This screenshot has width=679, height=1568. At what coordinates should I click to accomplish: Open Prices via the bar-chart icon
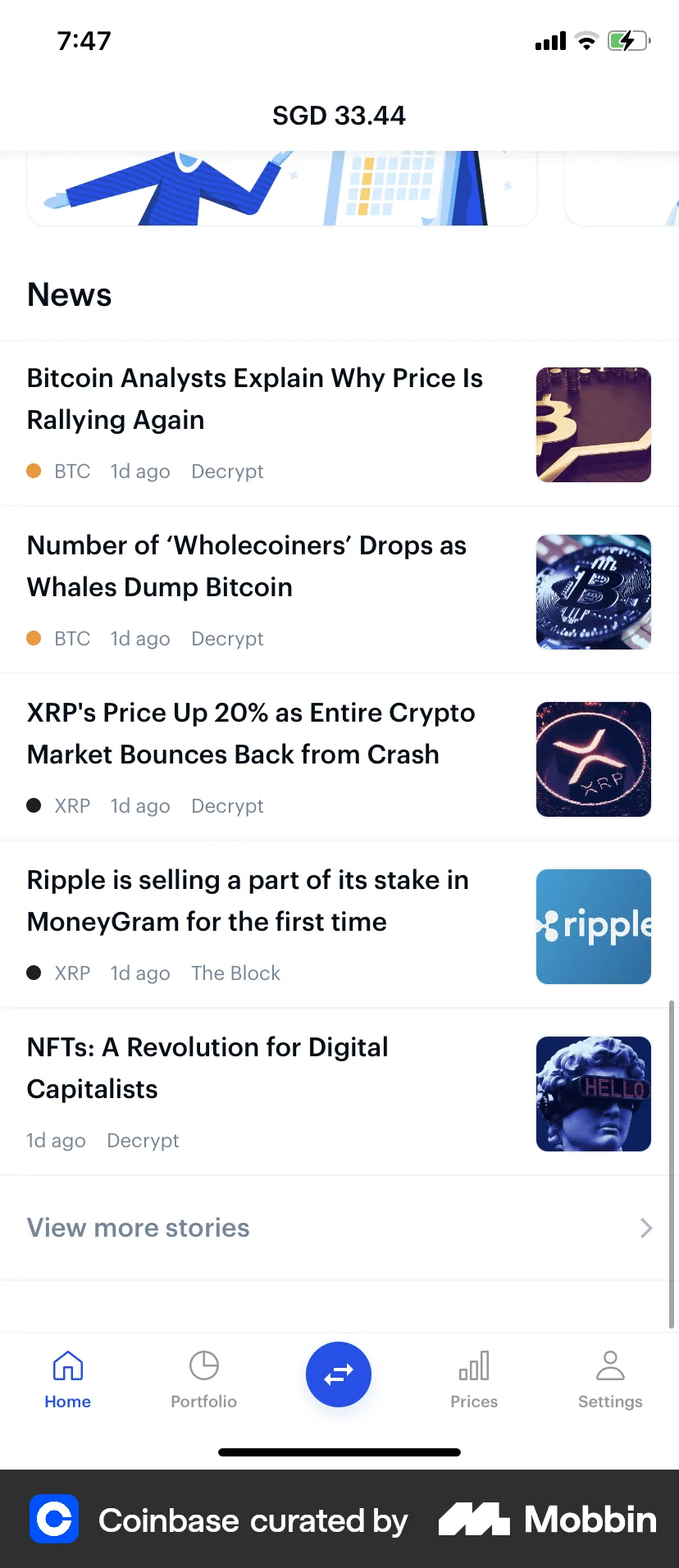(x=473, y=1363)
